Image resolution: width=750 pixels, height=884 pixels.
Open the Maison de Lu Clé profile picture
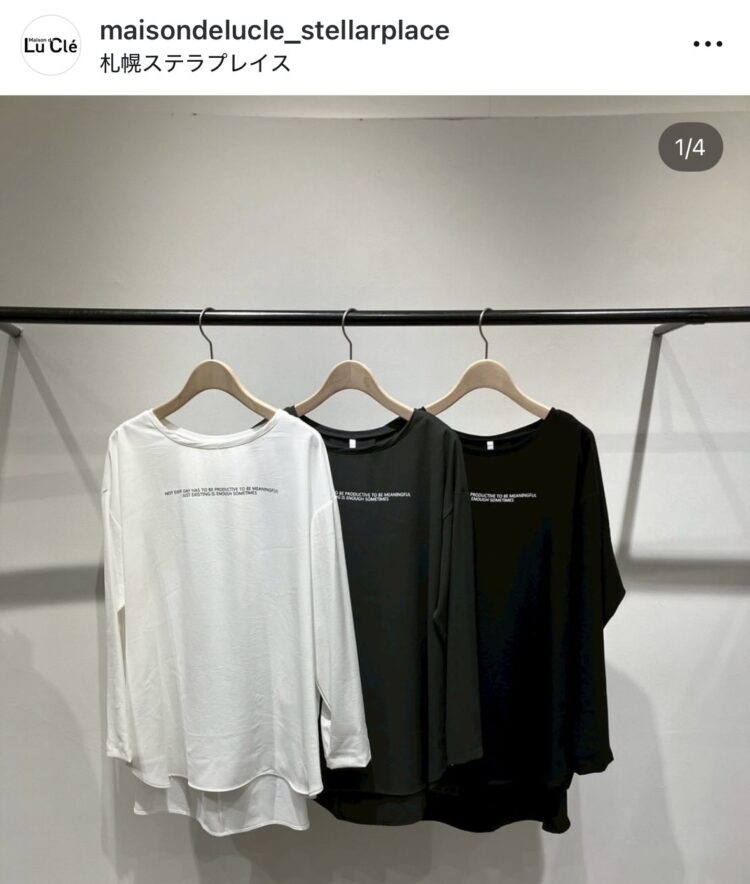click(x=50, y=46)
